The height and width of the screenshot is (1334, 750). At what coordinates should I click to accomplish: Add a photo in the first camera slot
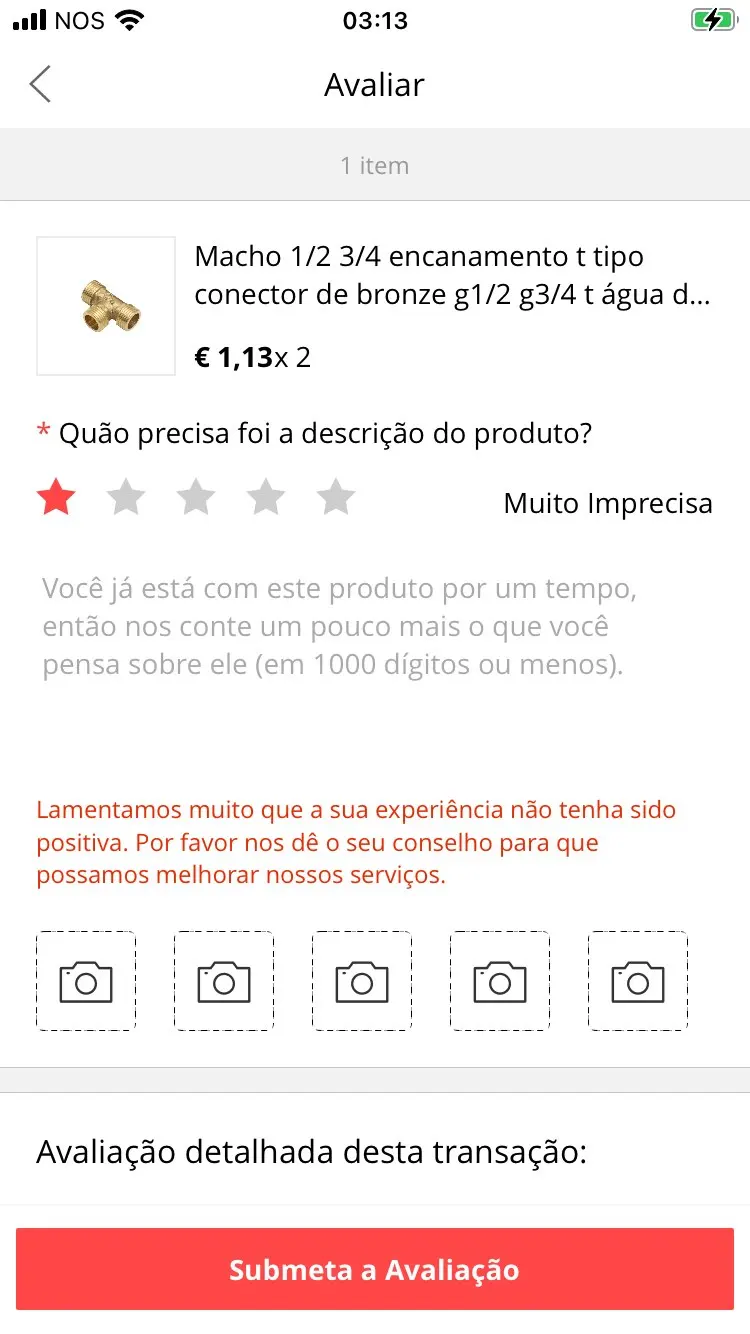coord(86,981)
